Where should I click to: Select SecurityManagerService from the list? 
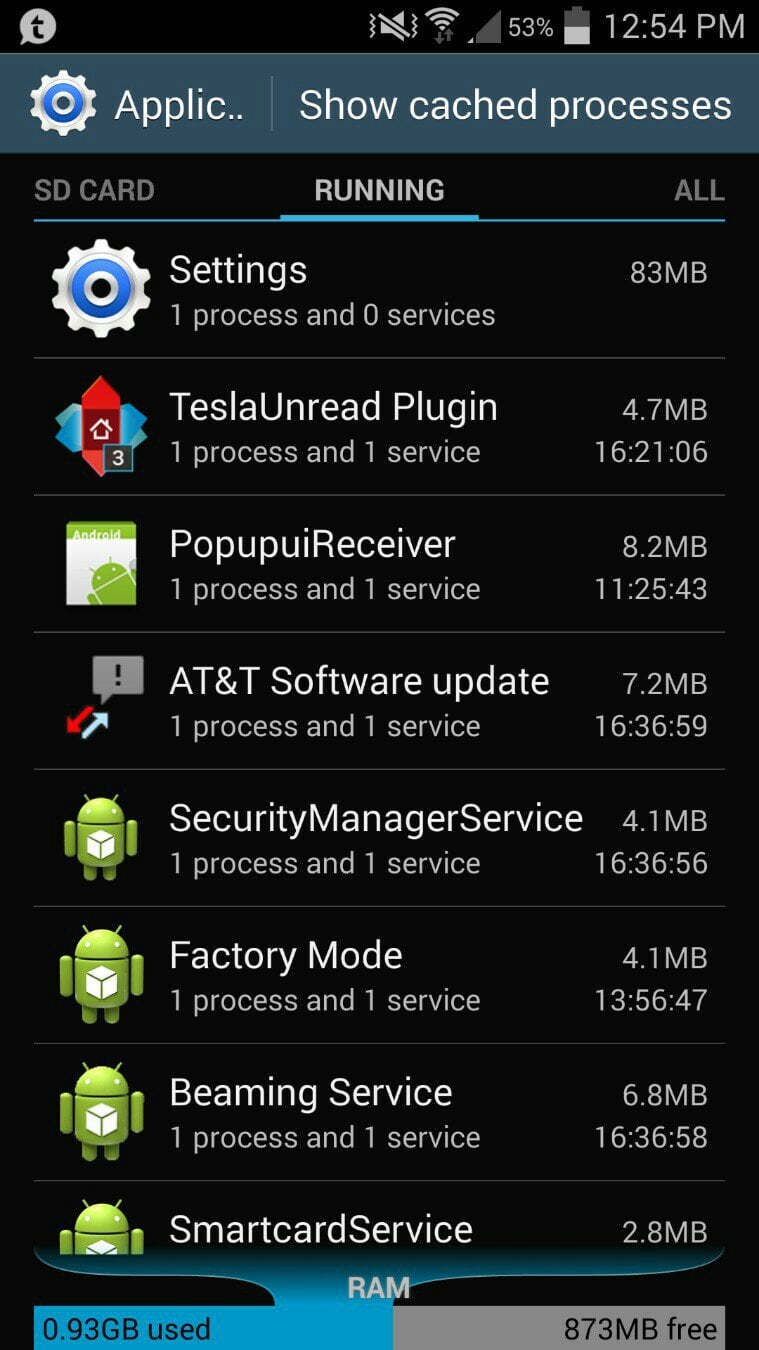pos(379,838)
